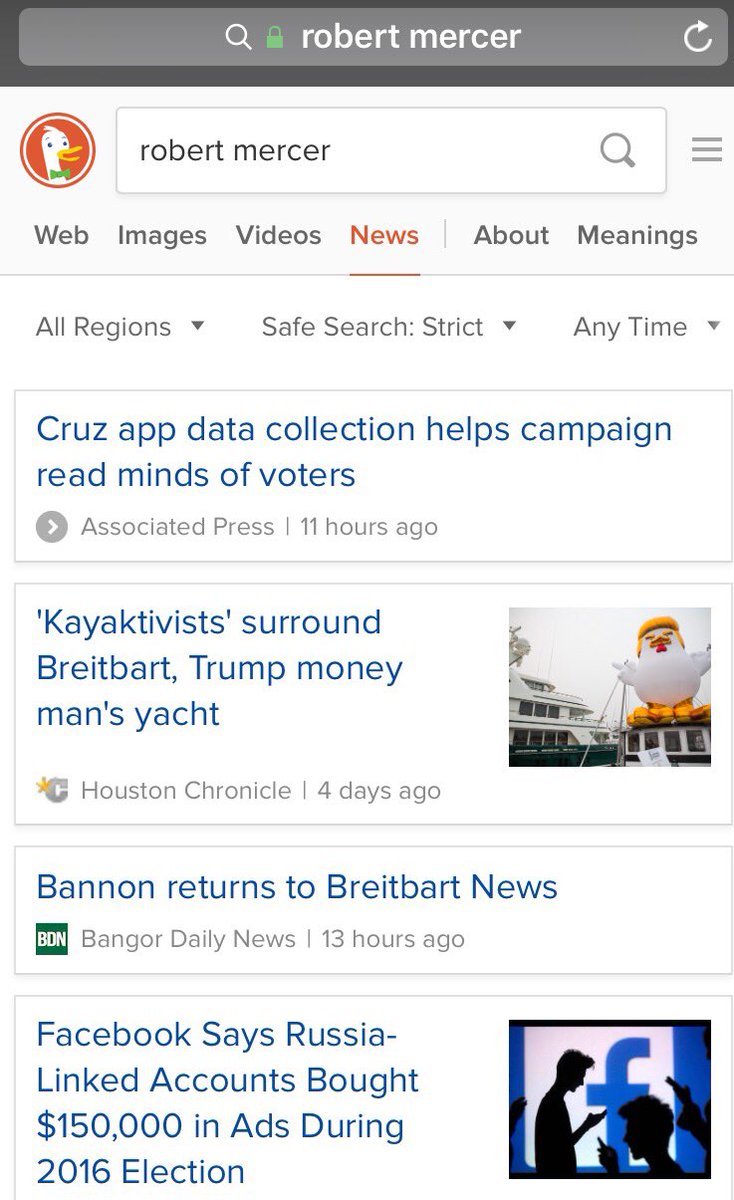This screenshot has height=1200, width=734.
Task: Change the Safe Search: Strict setting
Action: tap(388, 327)
